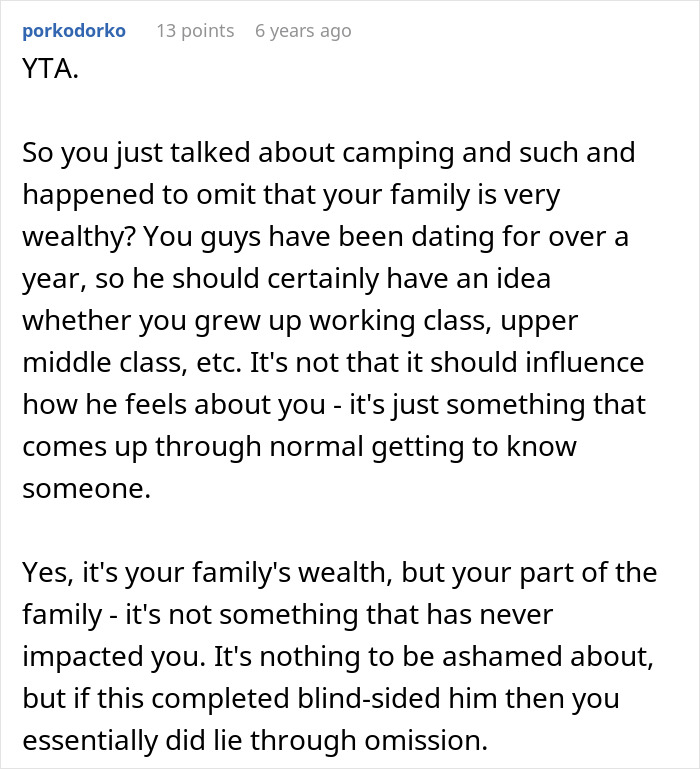
Task: Open porkodorko's user profile
Action: pos(73,31)
